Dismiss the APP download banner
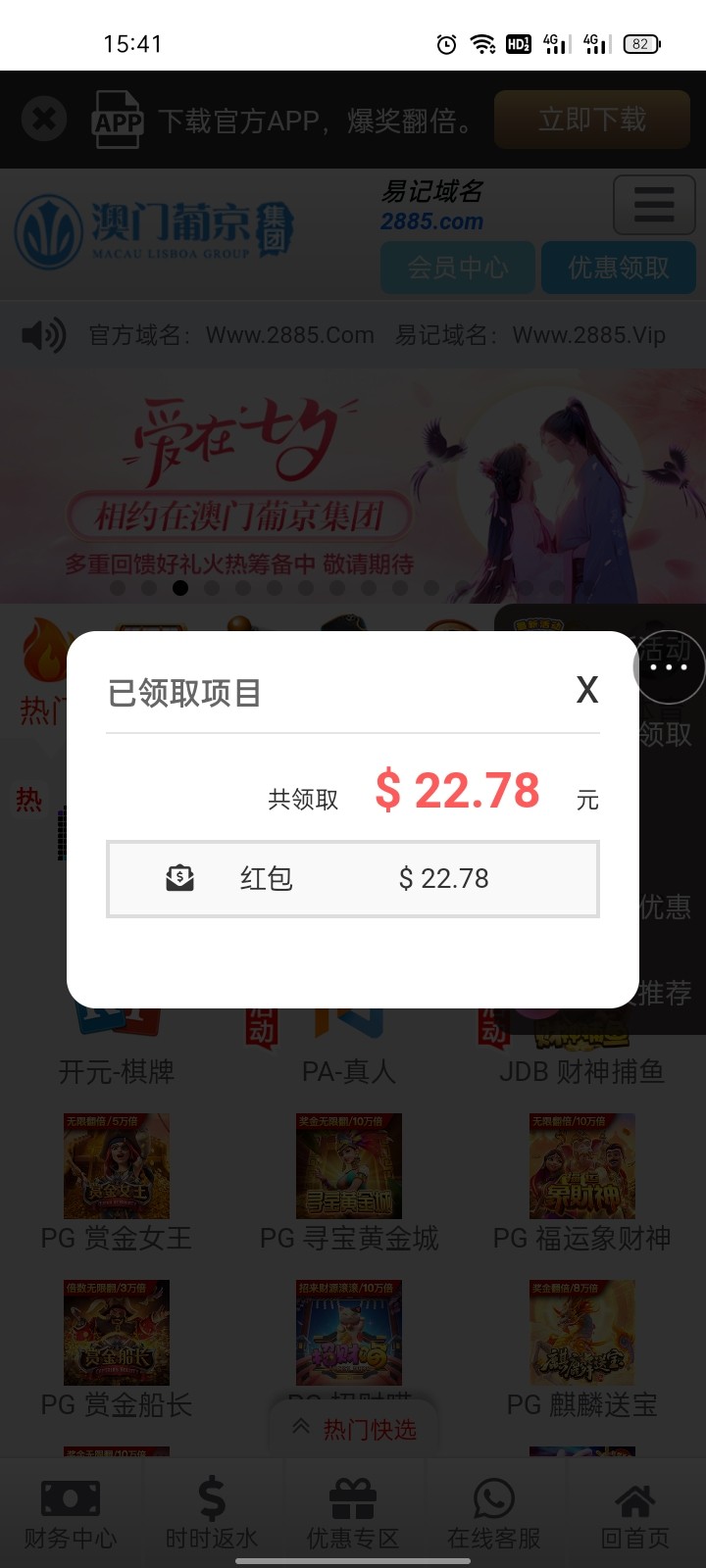Viewport: 706px width, 1568px height. [44, 120]
